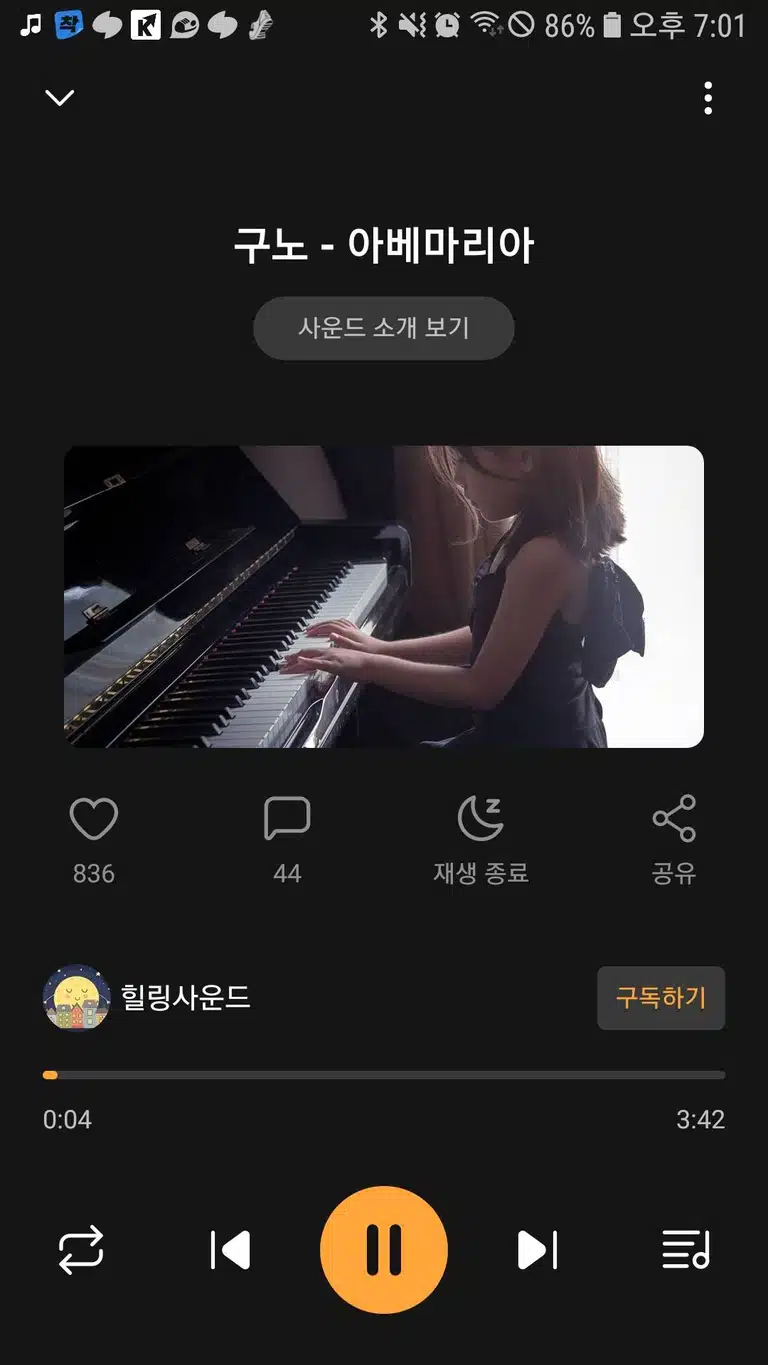Screen dimensions: 768x1365
Task: Collapse the player with the down chevron
Action: (x=60, y=98)
